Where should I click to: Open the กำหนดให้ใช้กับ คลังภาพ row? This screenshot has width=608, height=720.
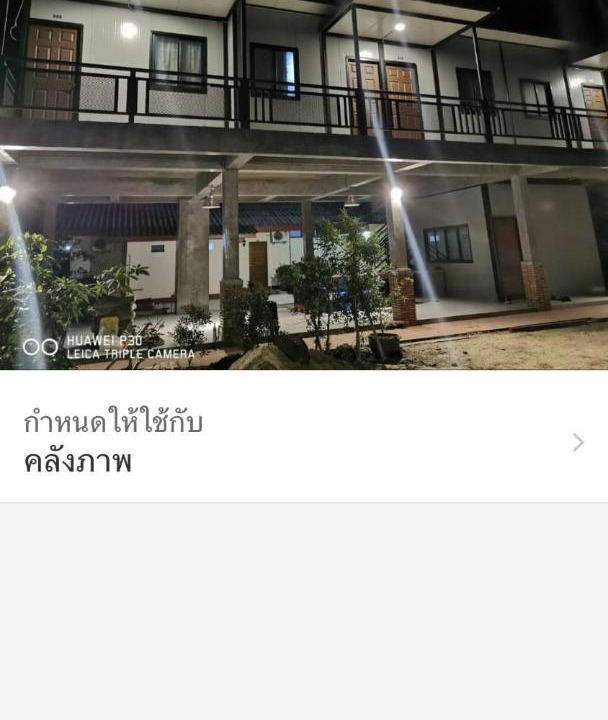(303, 441)
